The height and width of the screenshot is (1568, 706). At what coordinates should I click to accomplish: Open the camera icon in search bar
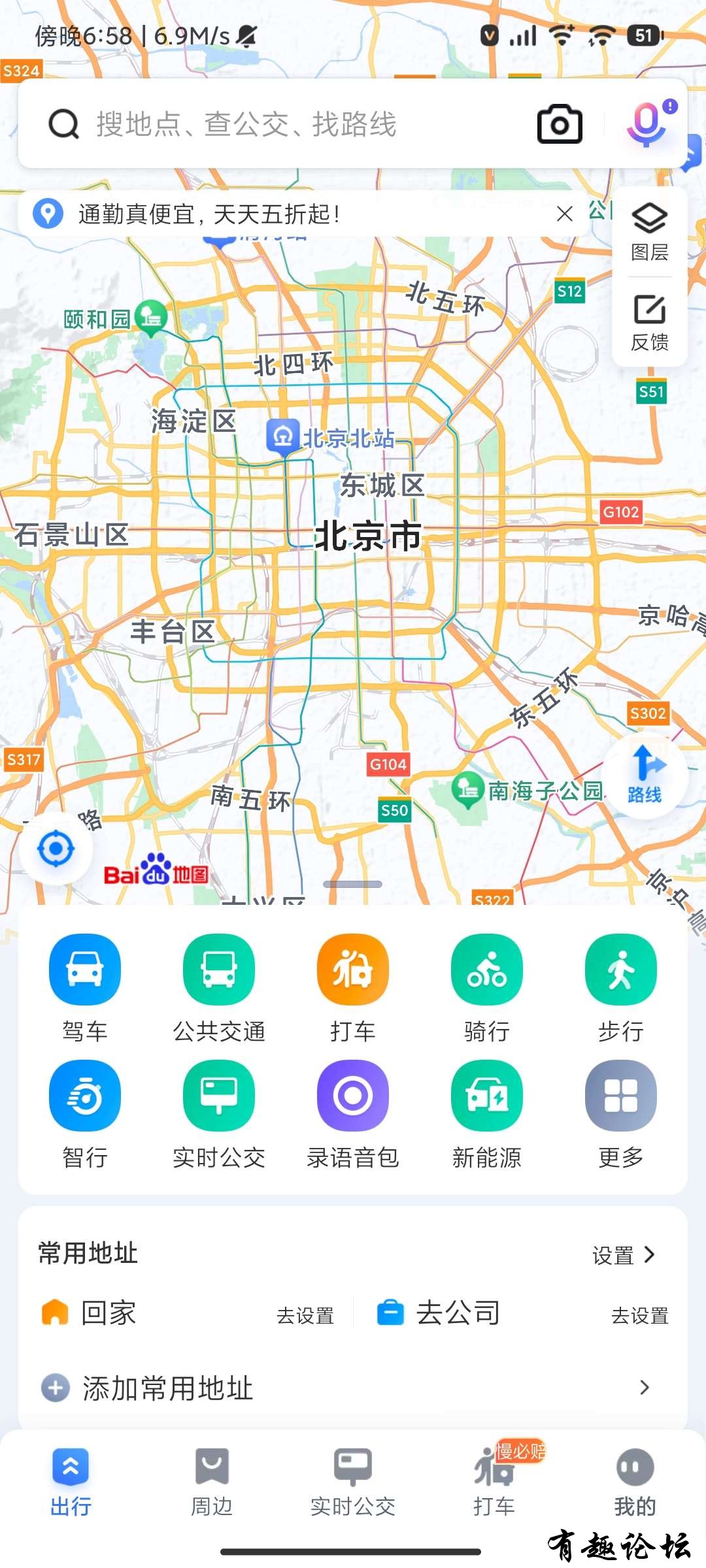560,124
